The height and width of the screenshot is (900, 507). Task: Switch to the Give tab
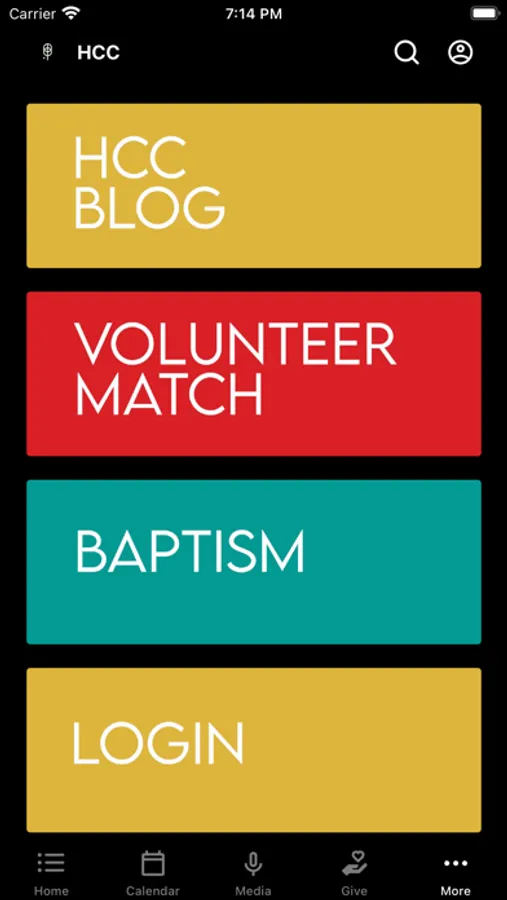pos(354,874)
